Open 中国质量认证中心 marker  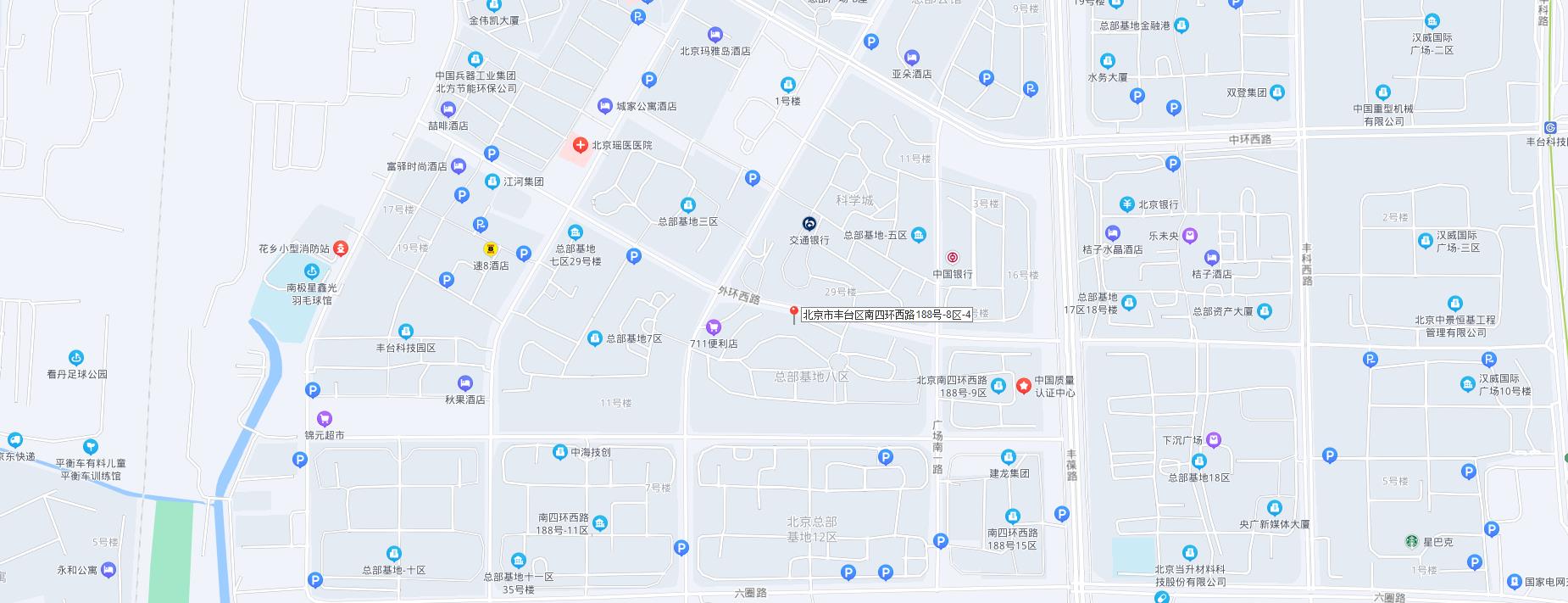pyautogui.click(x=1024, y=386)
